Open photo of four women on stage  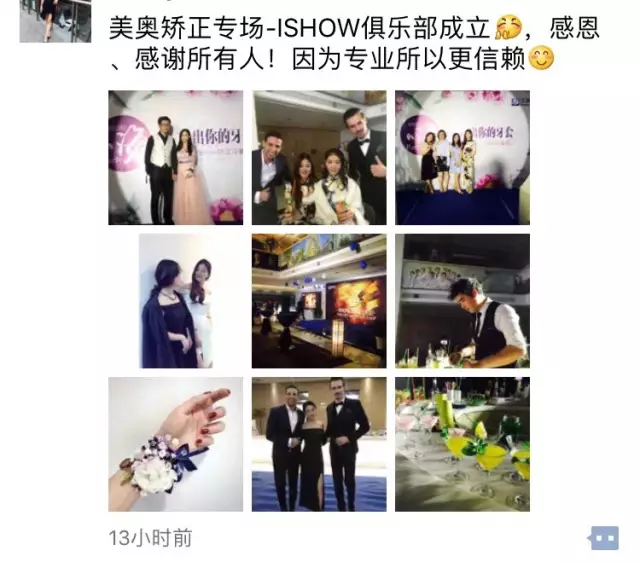(x=462, y=158)
